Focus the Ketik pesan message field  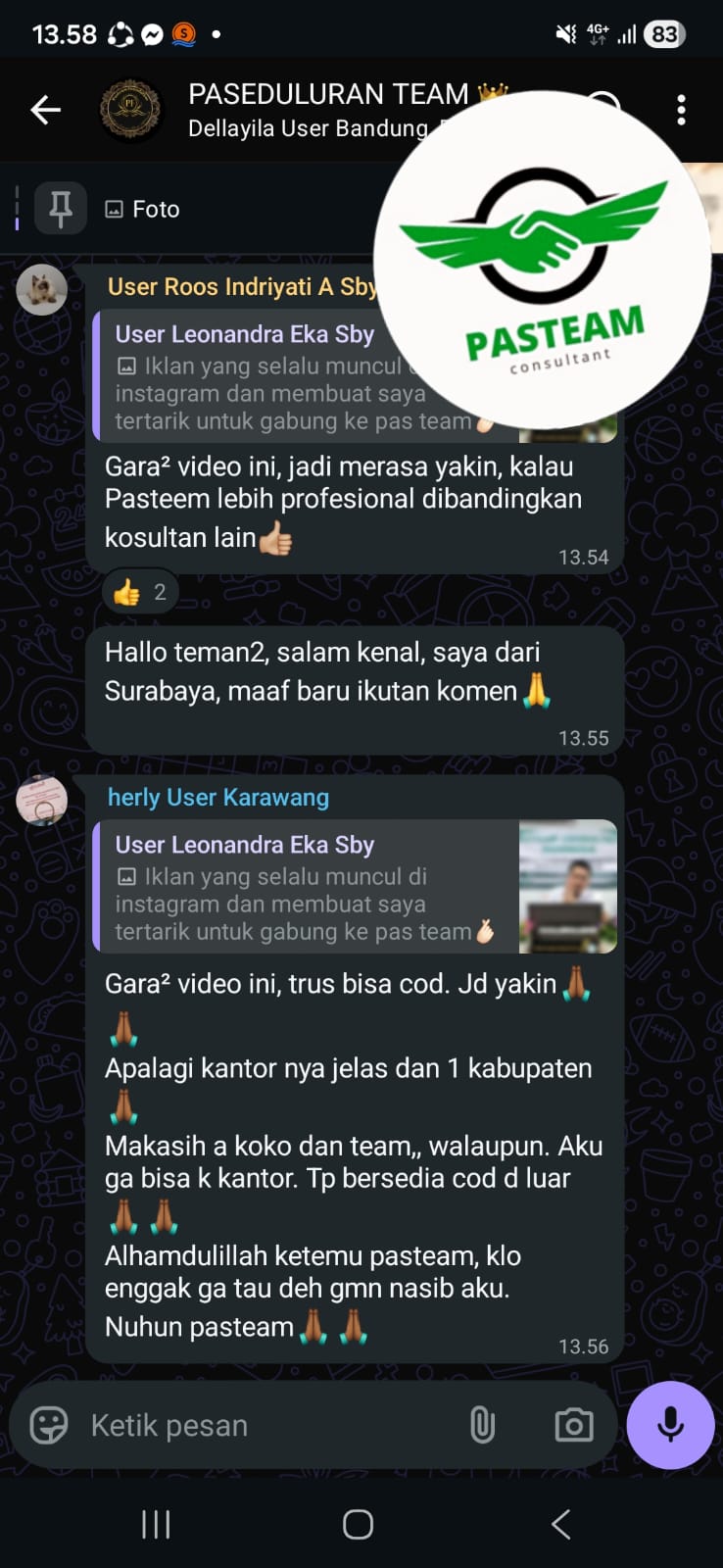[x=265, y=1425]
